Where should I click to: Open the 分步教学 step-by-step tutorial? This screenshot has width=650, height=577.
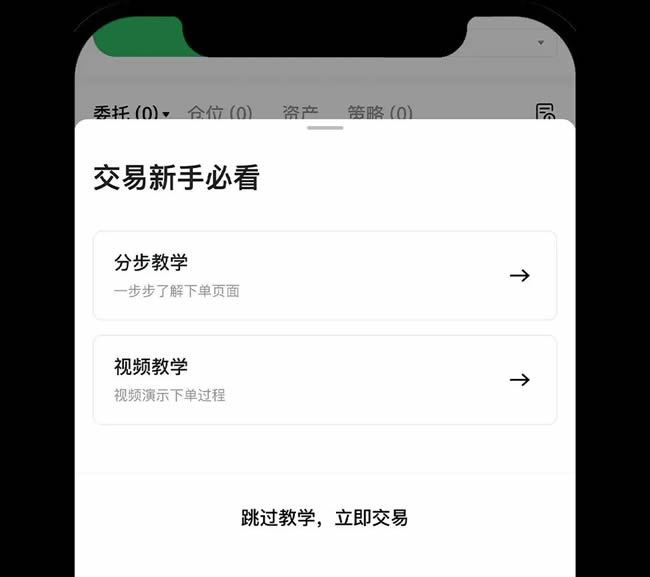click(x=324, y=275)
